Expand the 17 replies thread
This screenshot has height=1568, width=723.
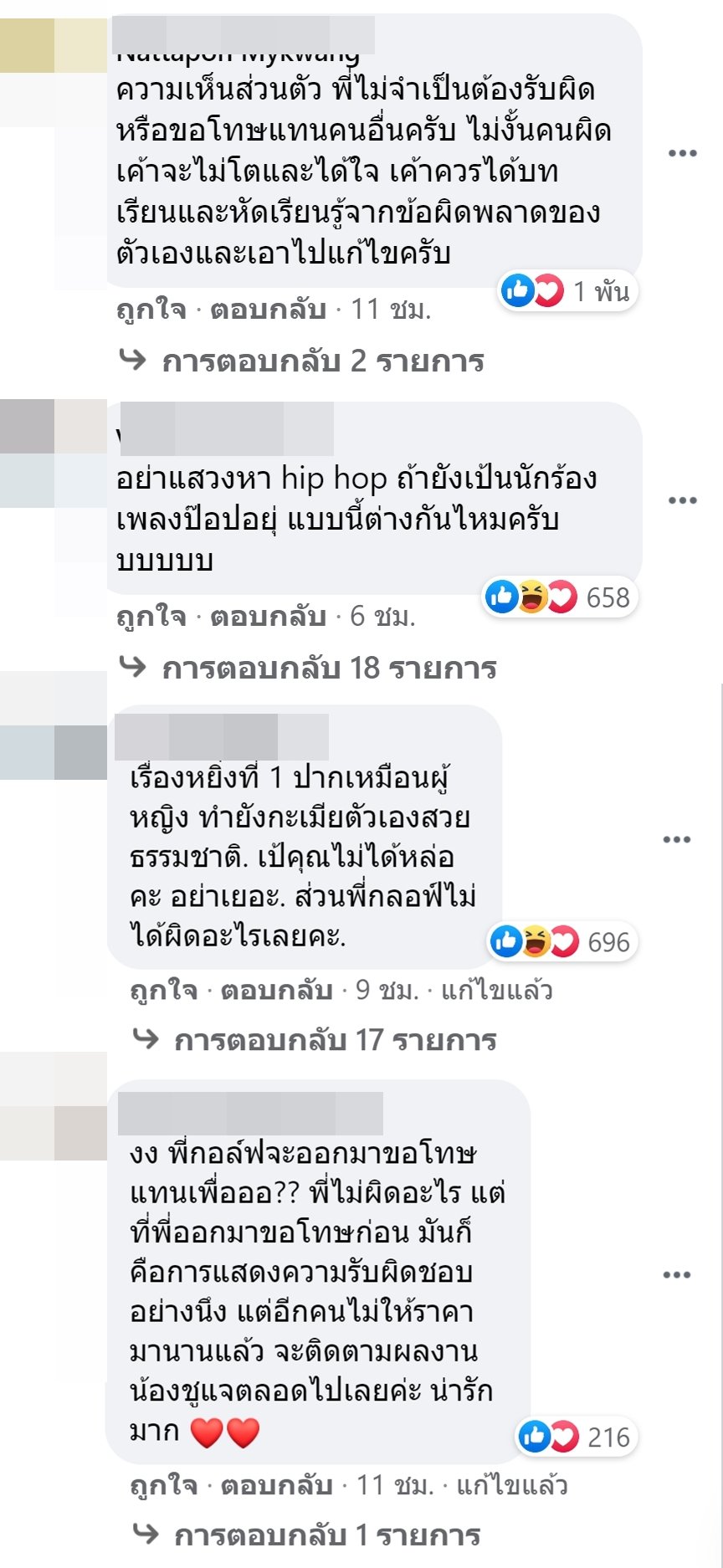(315, 1040)
